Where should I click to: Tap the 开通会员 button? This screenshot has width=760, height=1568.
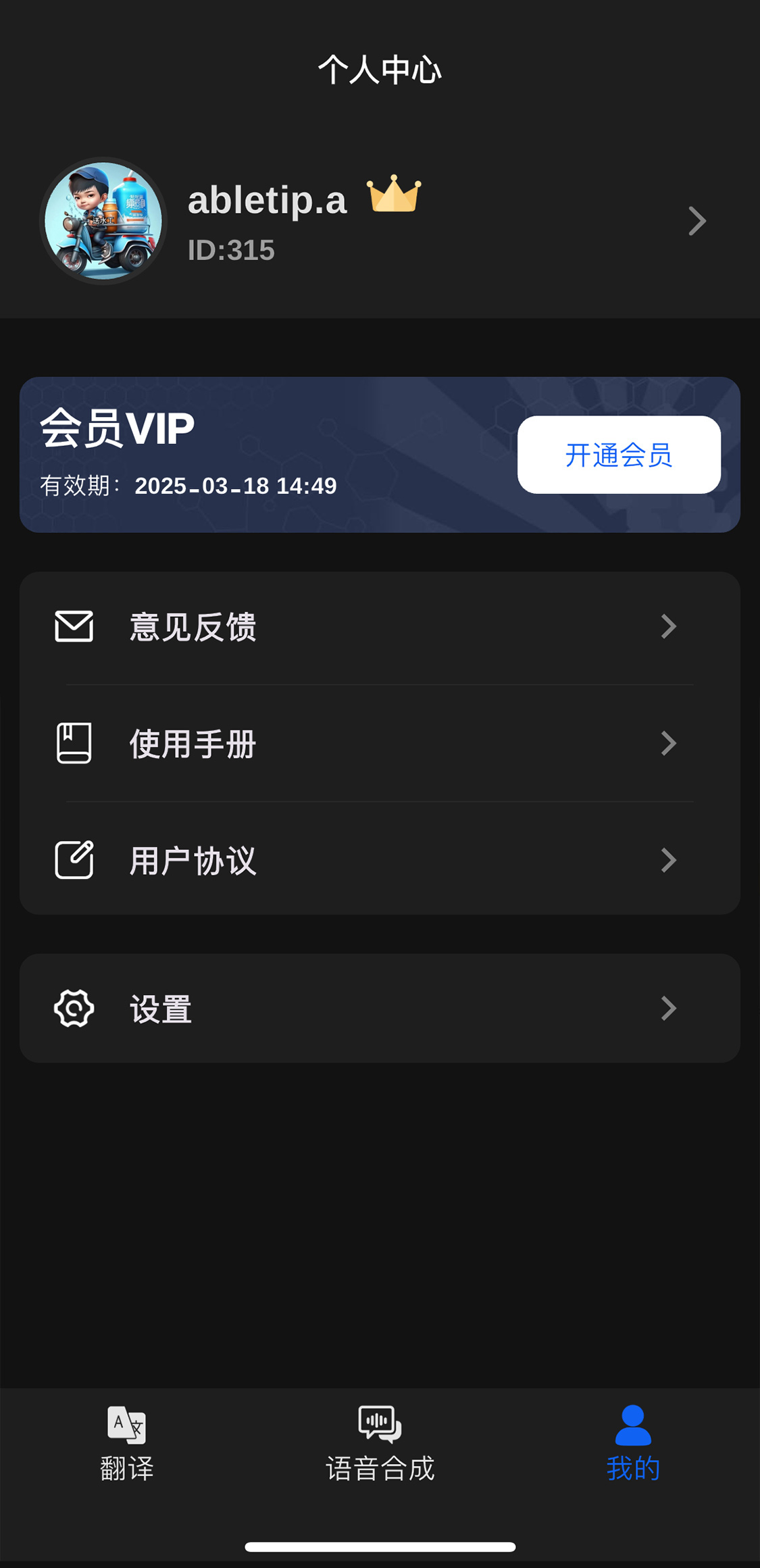tap(618, 455)
